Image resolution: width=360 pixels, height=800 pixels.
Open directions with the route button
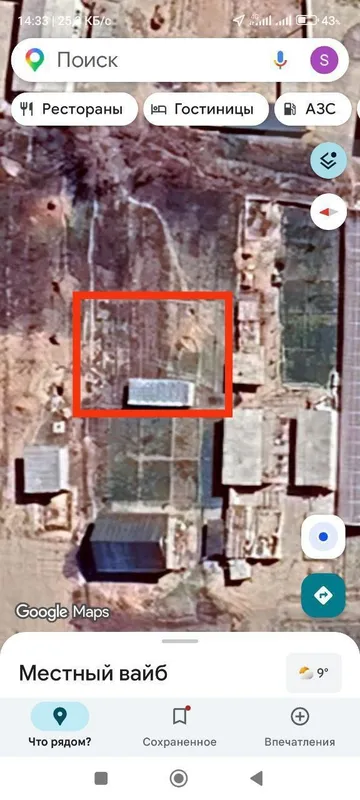tap(323, 595)
